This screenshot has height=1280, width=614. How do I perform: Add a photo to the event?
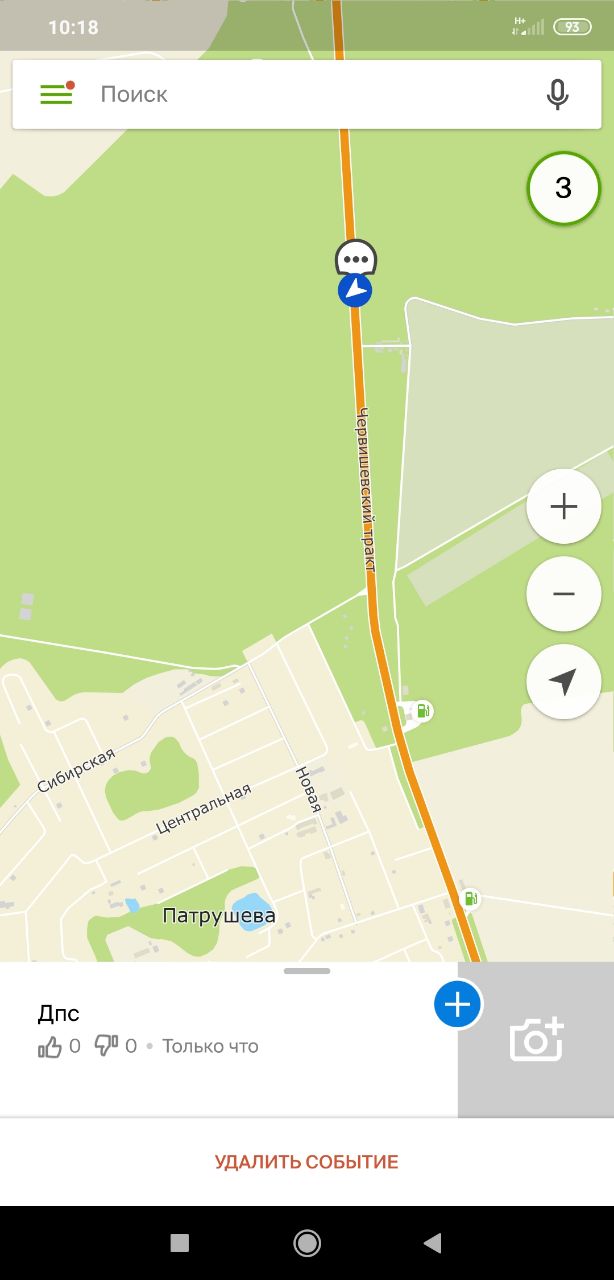click(x=536, y=1040)
